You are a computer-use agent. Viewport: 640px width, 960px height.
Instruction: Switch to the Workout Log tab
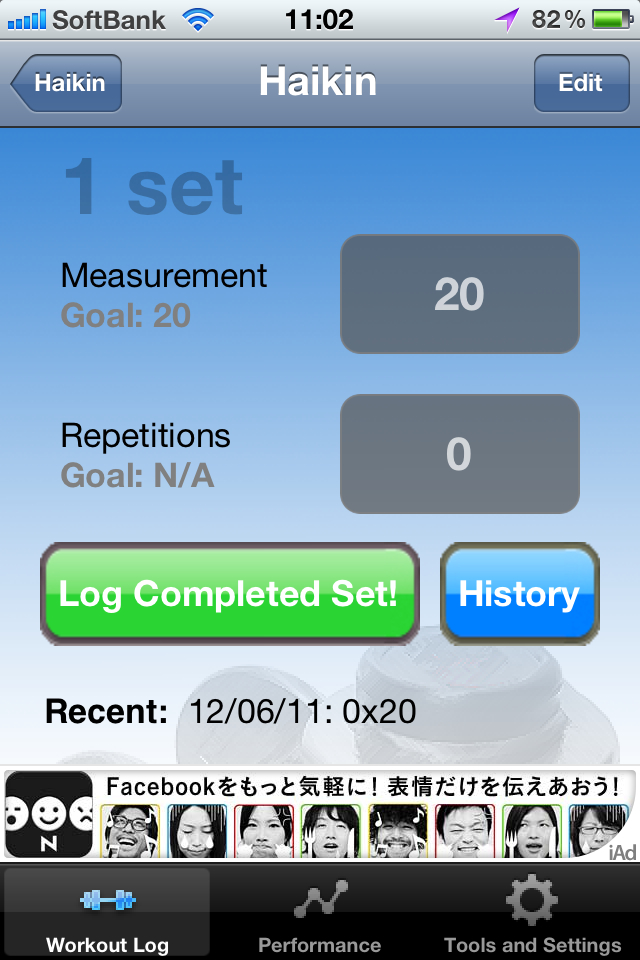(107, 912)
